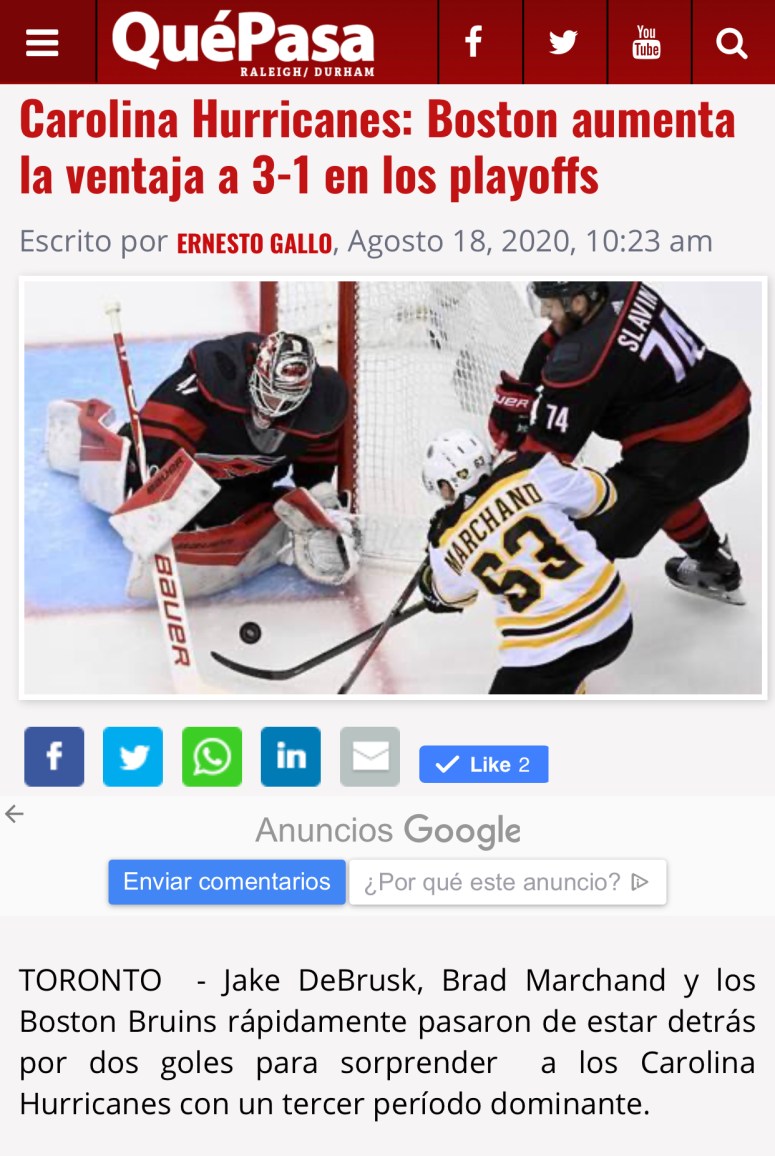Viewport: 775px width, 1156px height.
Task: Share article on LinkedIn
Action: (x=291, y=757)
